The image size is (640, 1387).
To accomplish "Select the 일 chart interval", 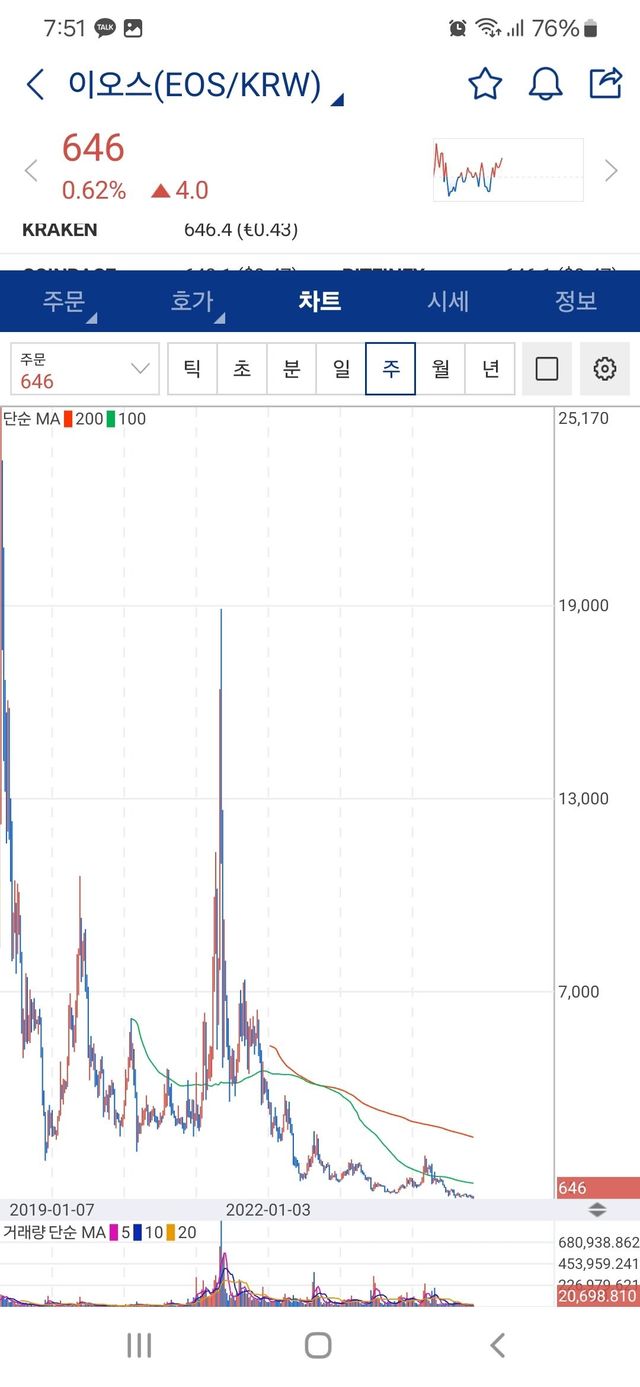I will 341,369.
